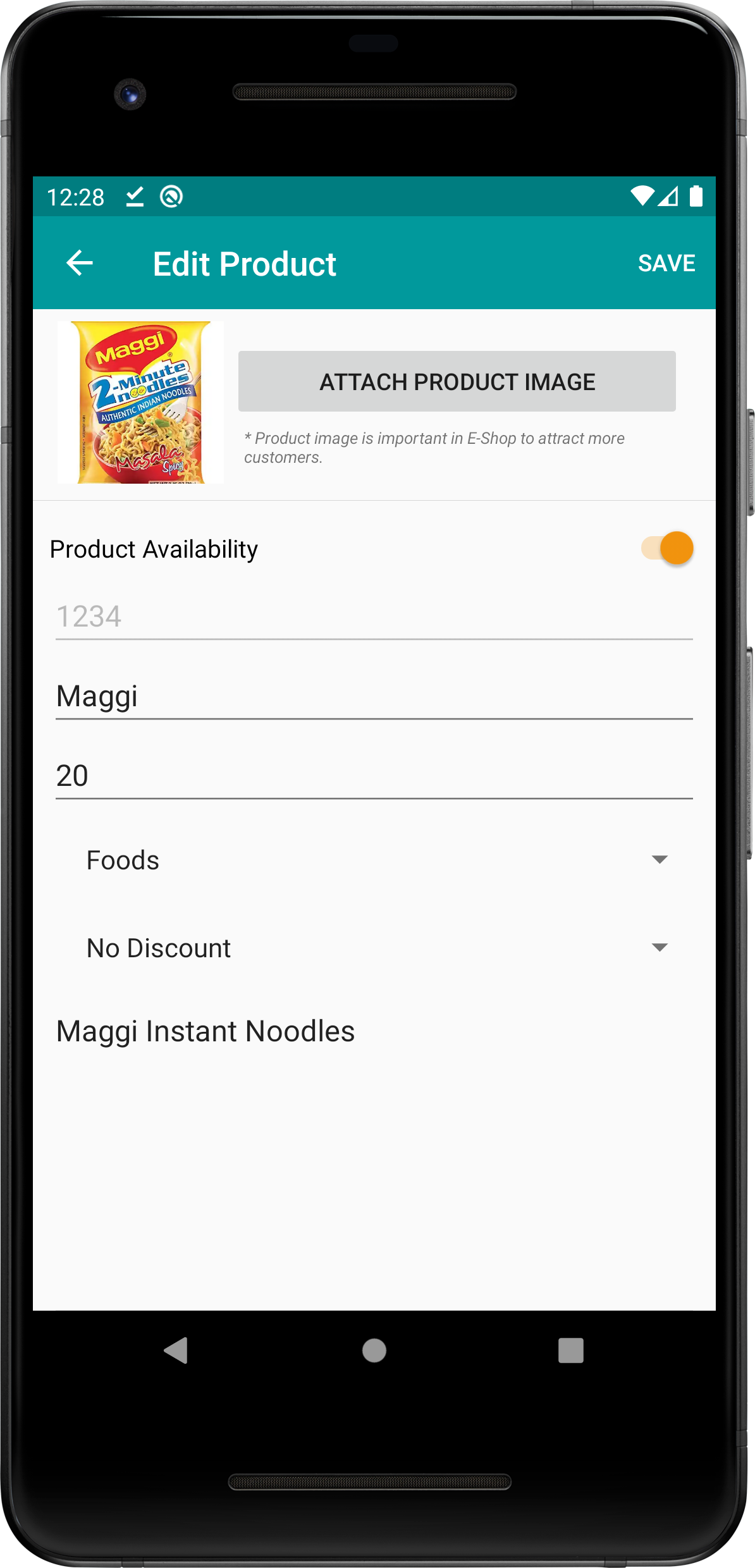
Task: Go back using the toolbar arrow
Action: click(80, 263)
